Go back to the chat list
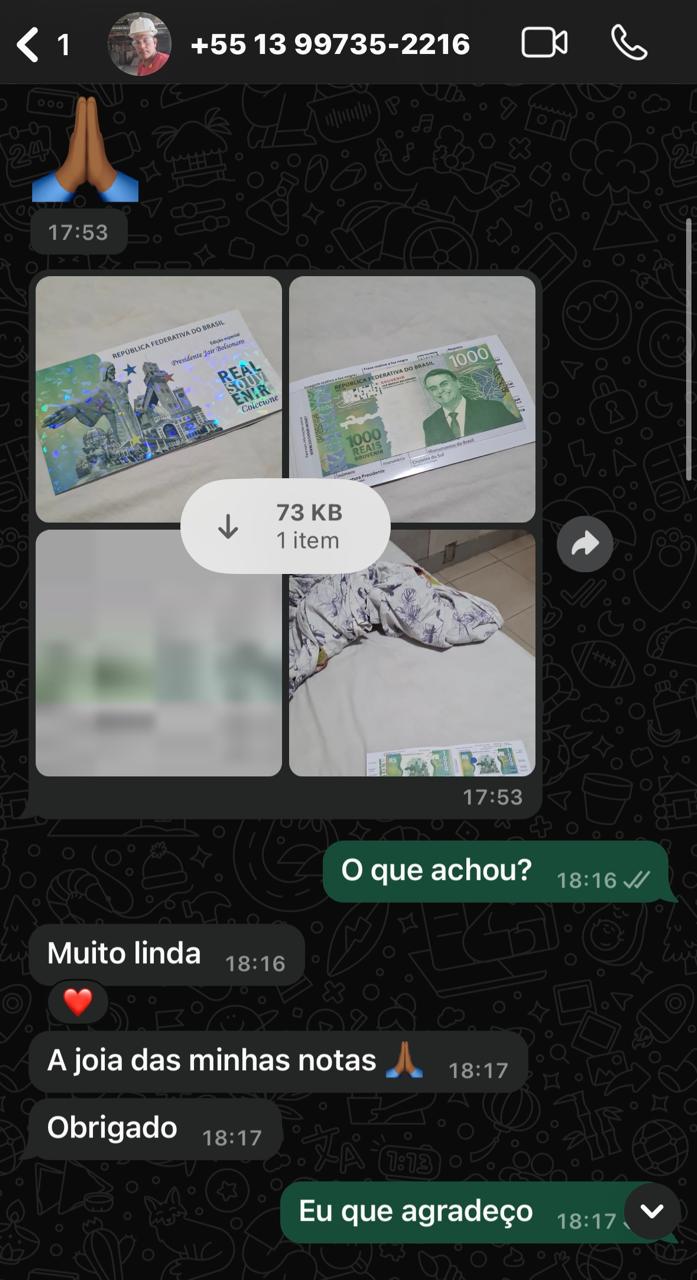The image size is (697, 1280). 30,44
